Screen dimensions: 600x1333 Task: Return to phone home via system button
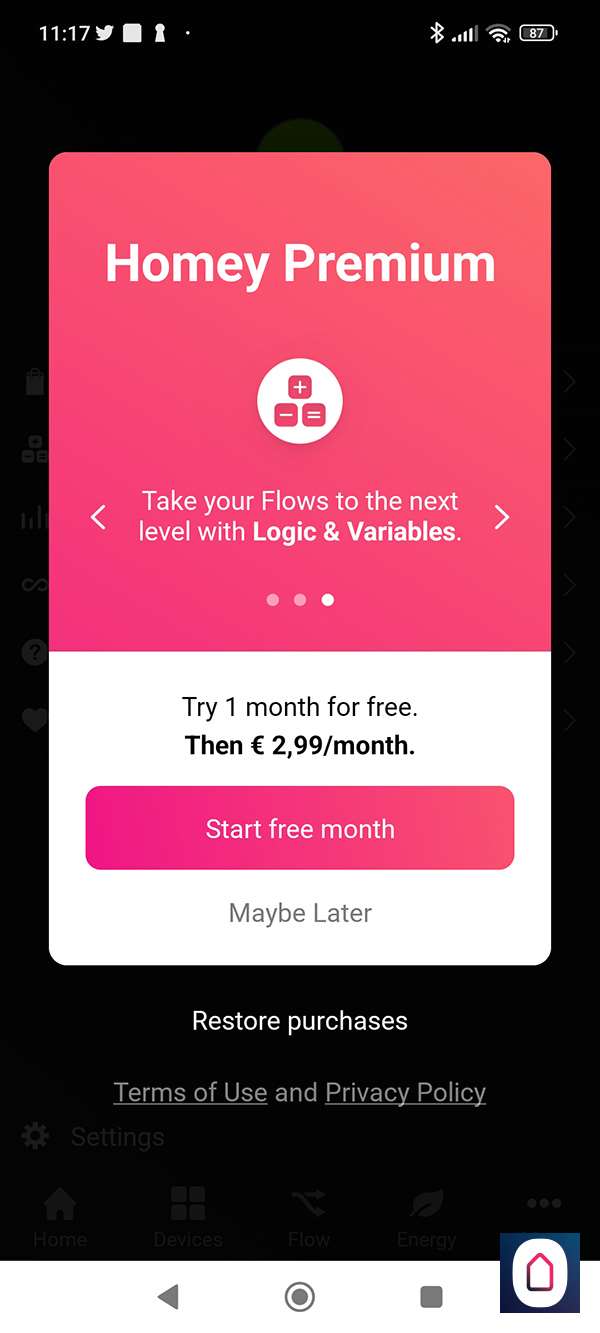[299, 1297]
